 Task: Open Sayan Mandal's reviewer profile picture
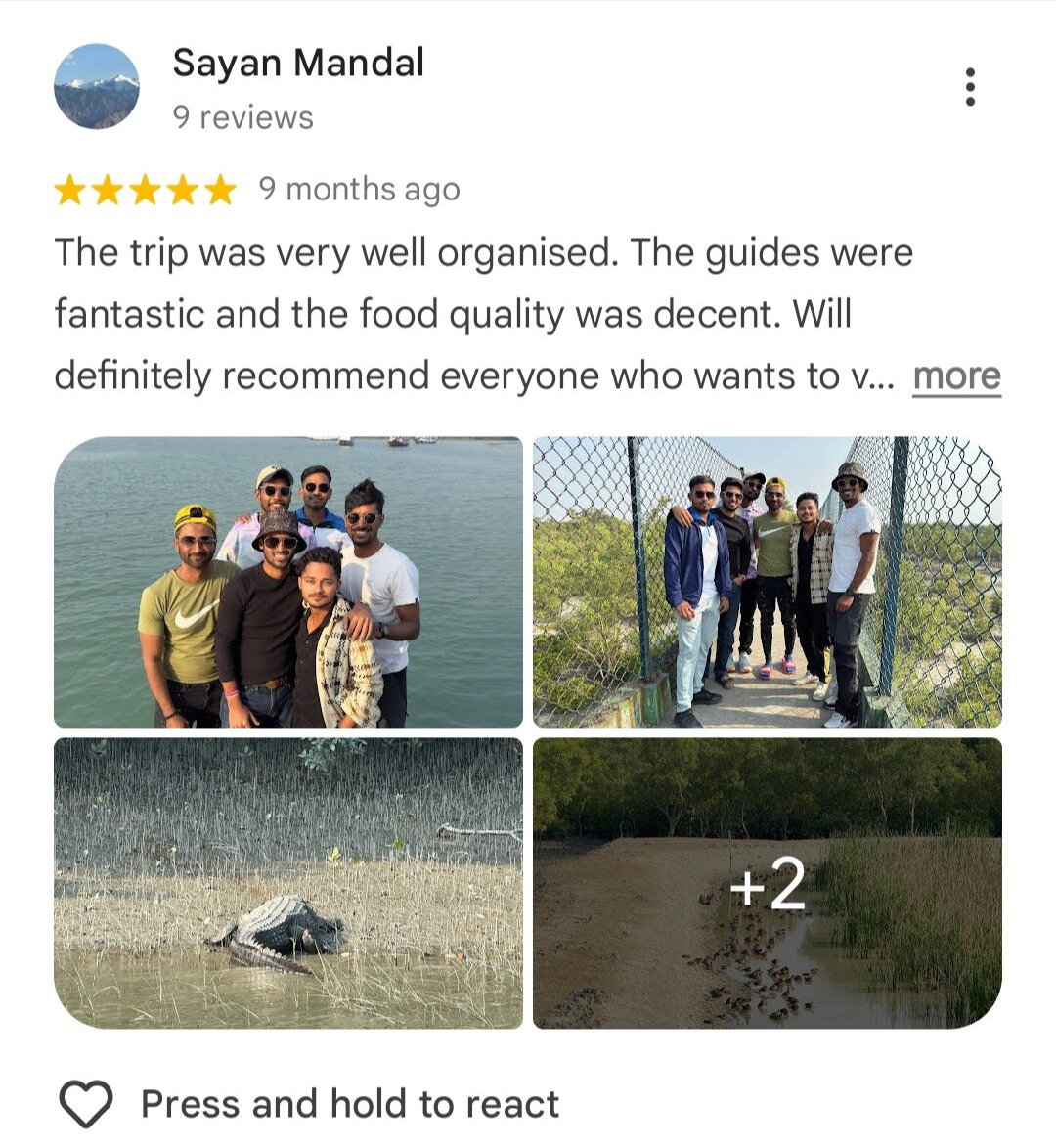tap(96, 86)
